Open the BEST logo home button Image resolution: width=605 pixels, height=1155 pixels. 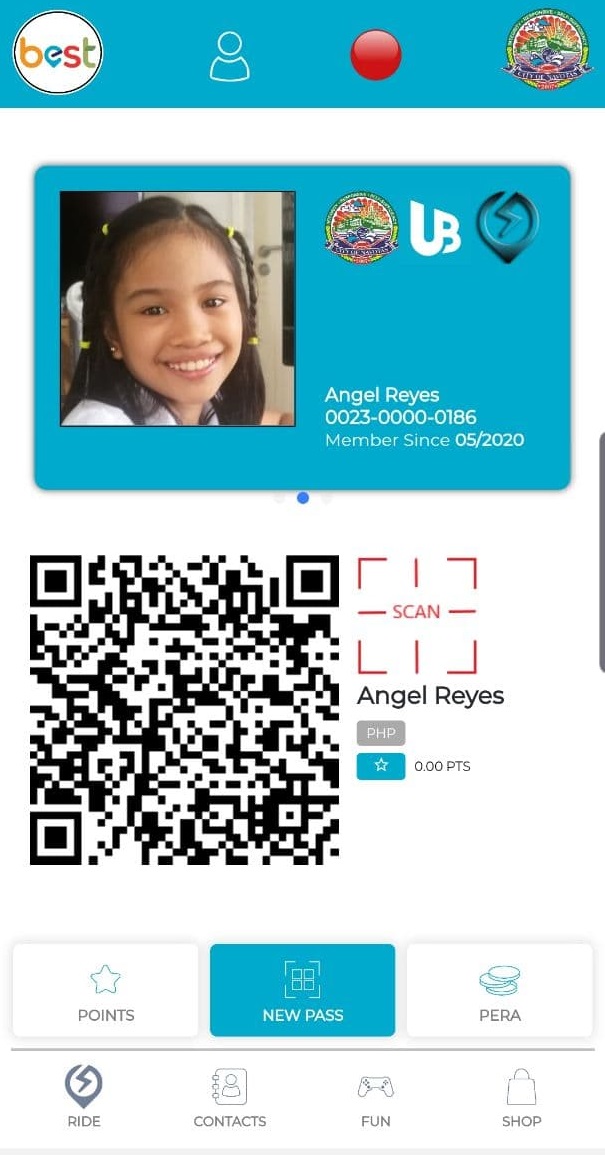pyautogui.click(x=58, y=53)
